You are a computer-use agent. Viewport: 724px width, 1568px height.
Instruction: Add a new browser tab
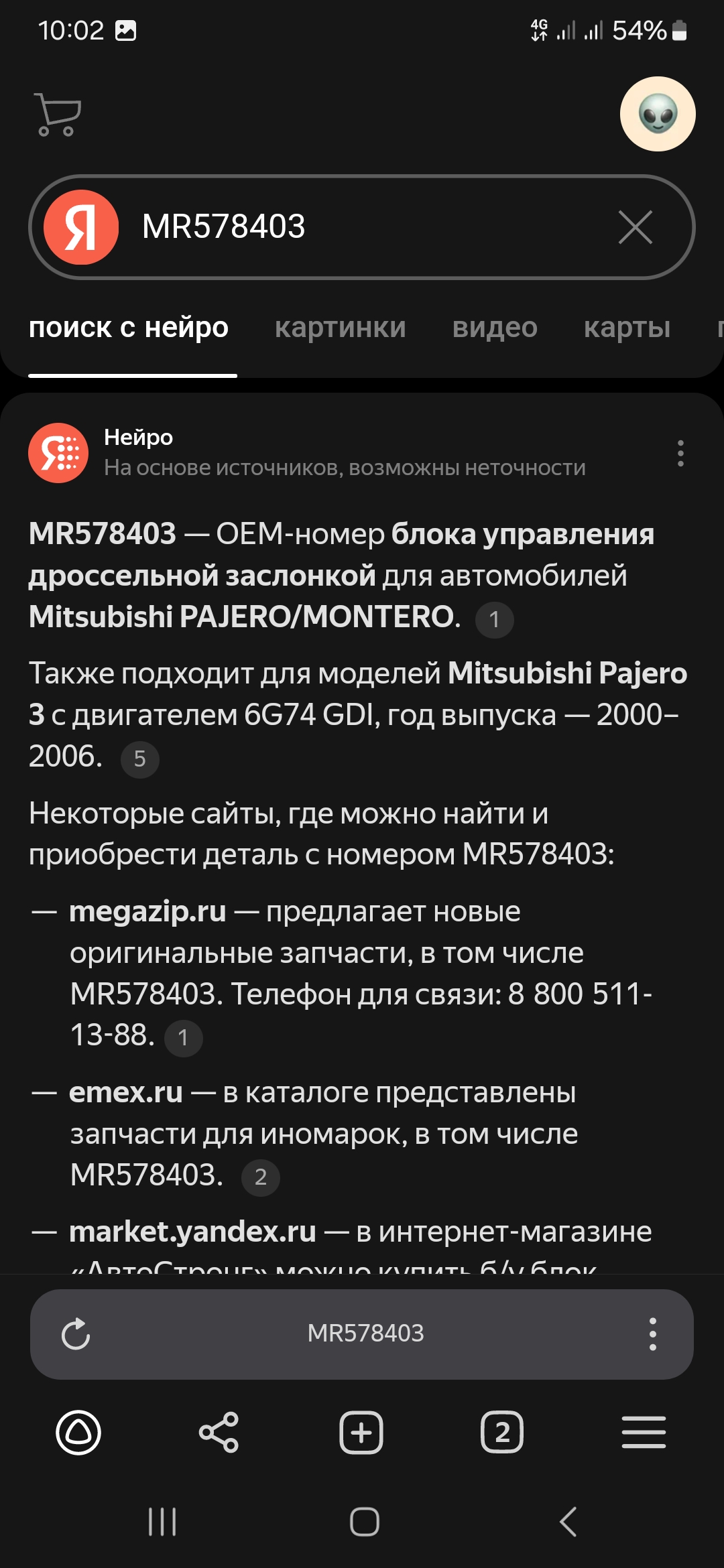coord(361,1433)
